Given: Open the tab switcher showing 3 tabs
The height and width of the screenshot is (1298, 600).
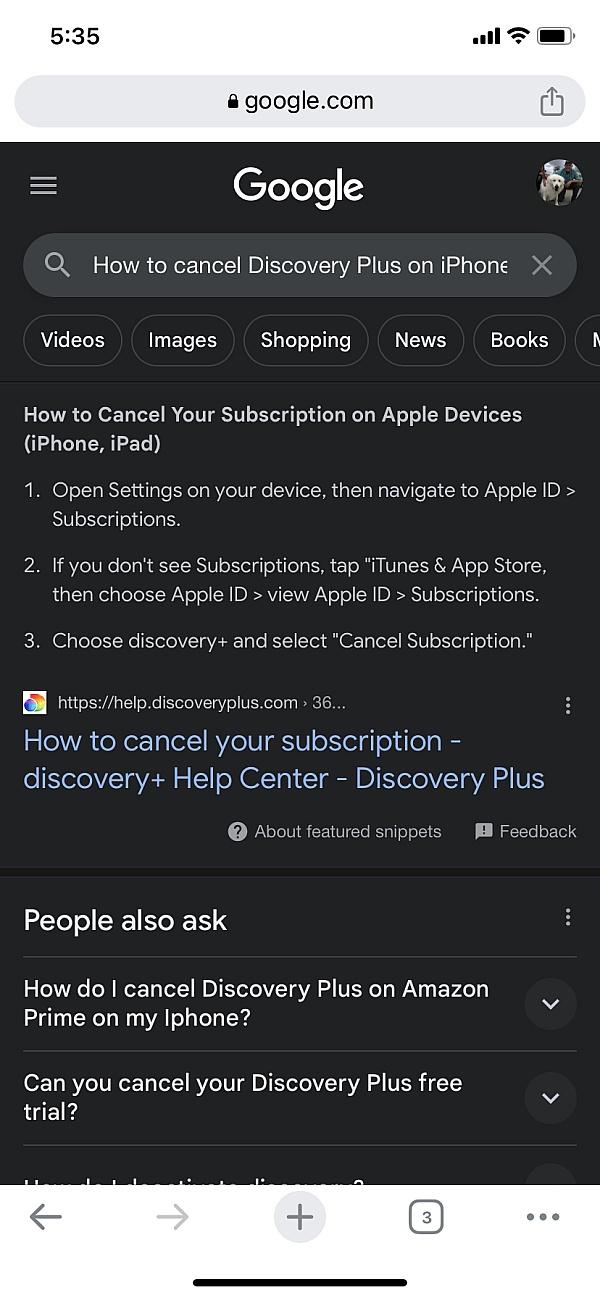Looking at the screenshot, I should pyautogui.click(x=427, y=1217).
